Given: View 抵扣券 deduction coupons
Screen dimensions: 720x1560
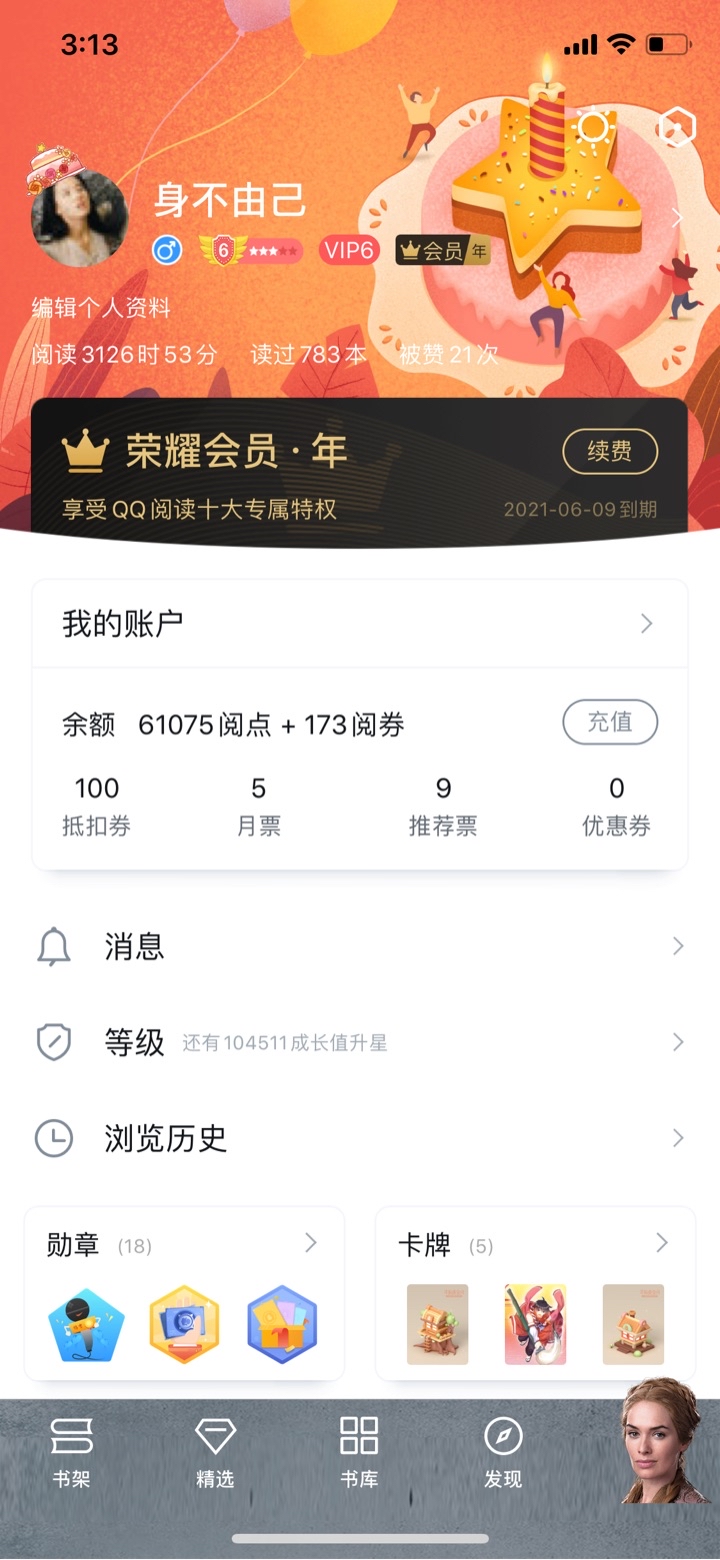Looking at the screenshot, I should point(97,806).
